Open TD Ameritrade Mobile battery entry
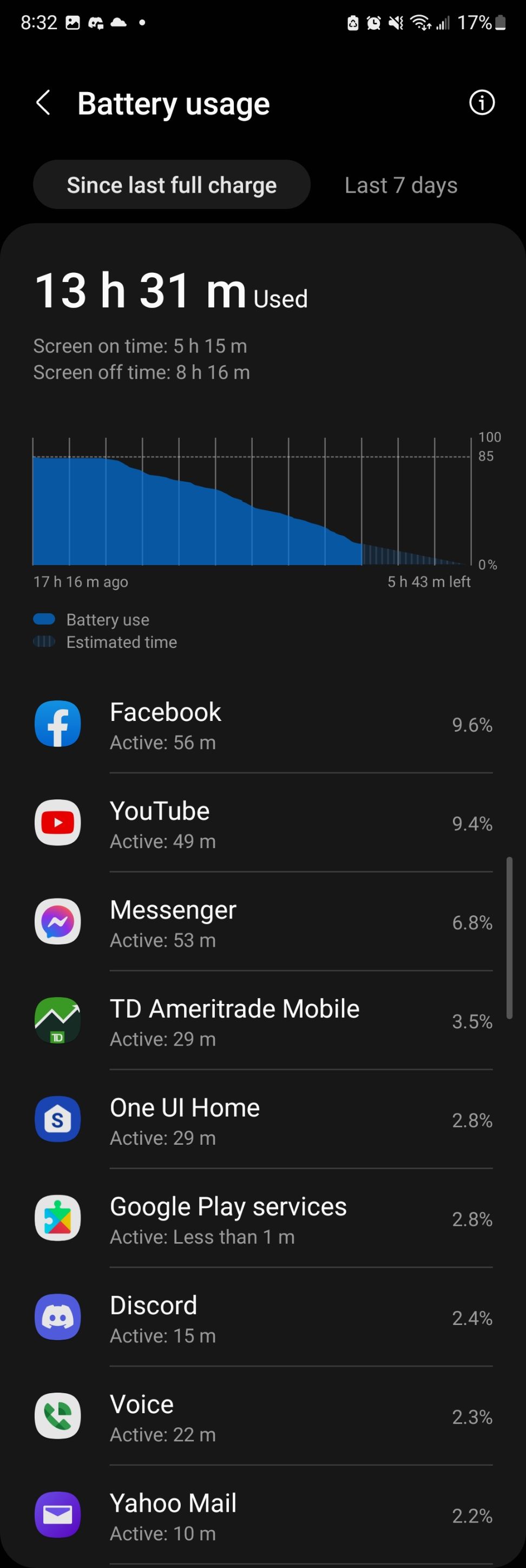This screenshot has height=1568, width=526. point(58,1021)
